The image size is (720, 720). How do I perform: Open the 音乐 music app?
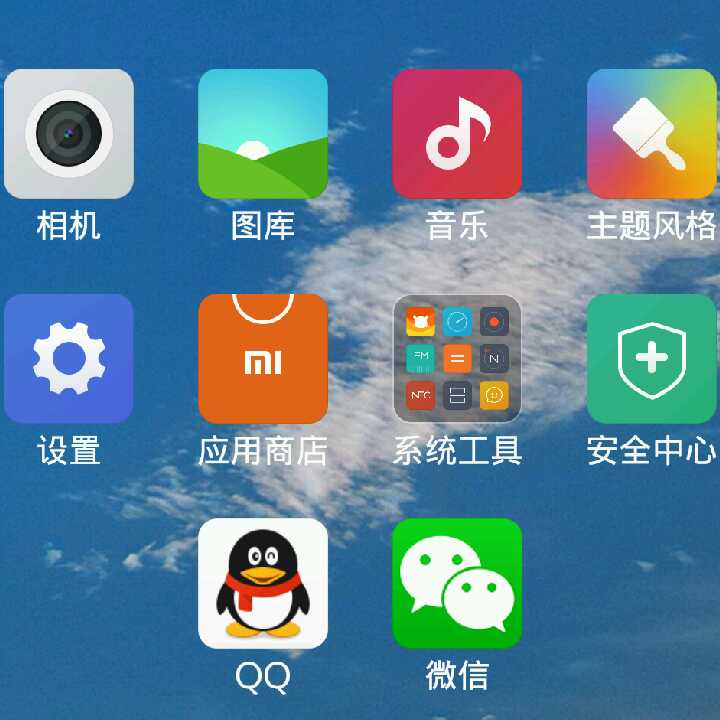pos(457,134)
